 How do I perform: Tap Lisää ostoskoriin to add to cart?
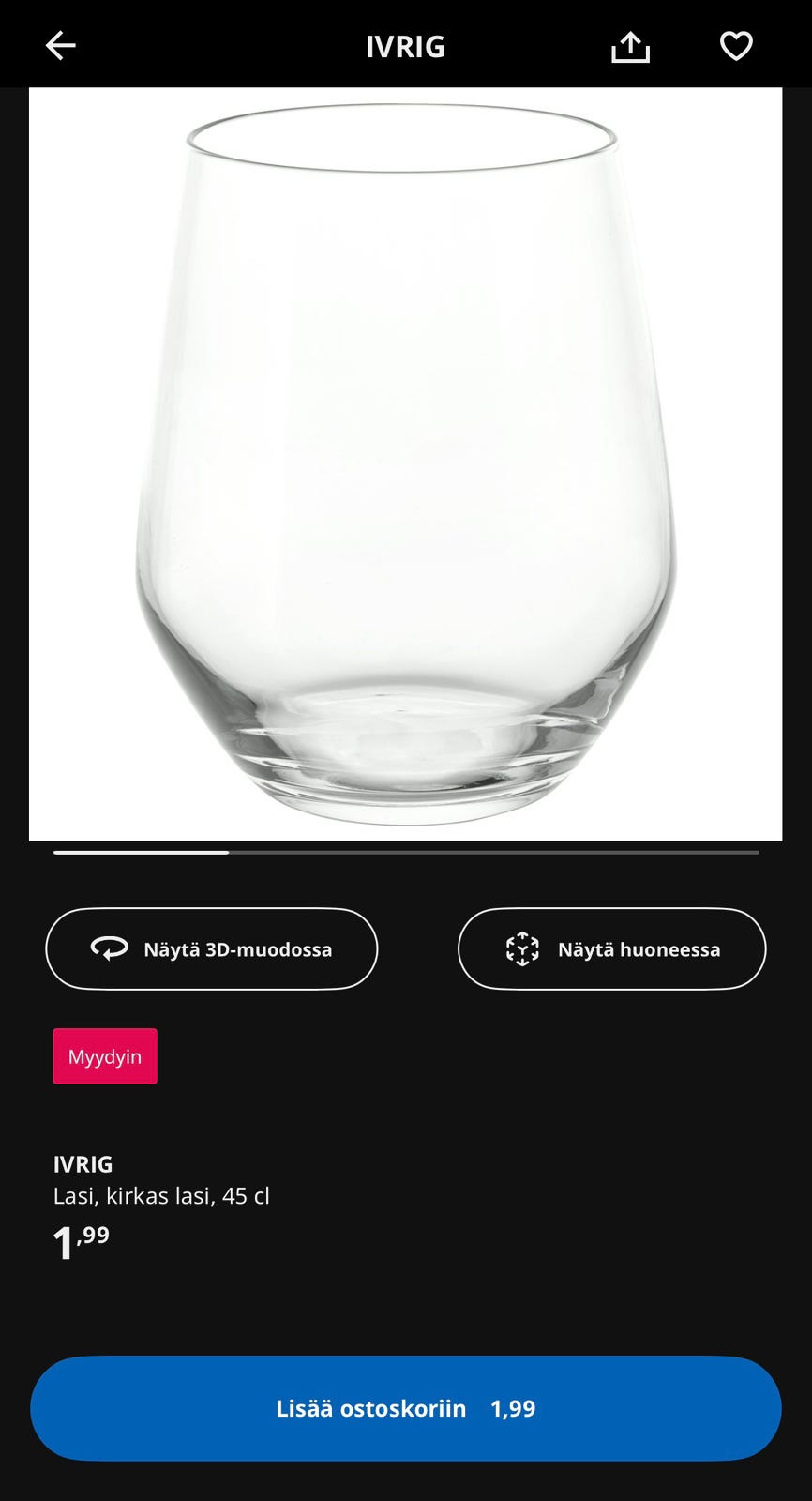coord(405,1407)
